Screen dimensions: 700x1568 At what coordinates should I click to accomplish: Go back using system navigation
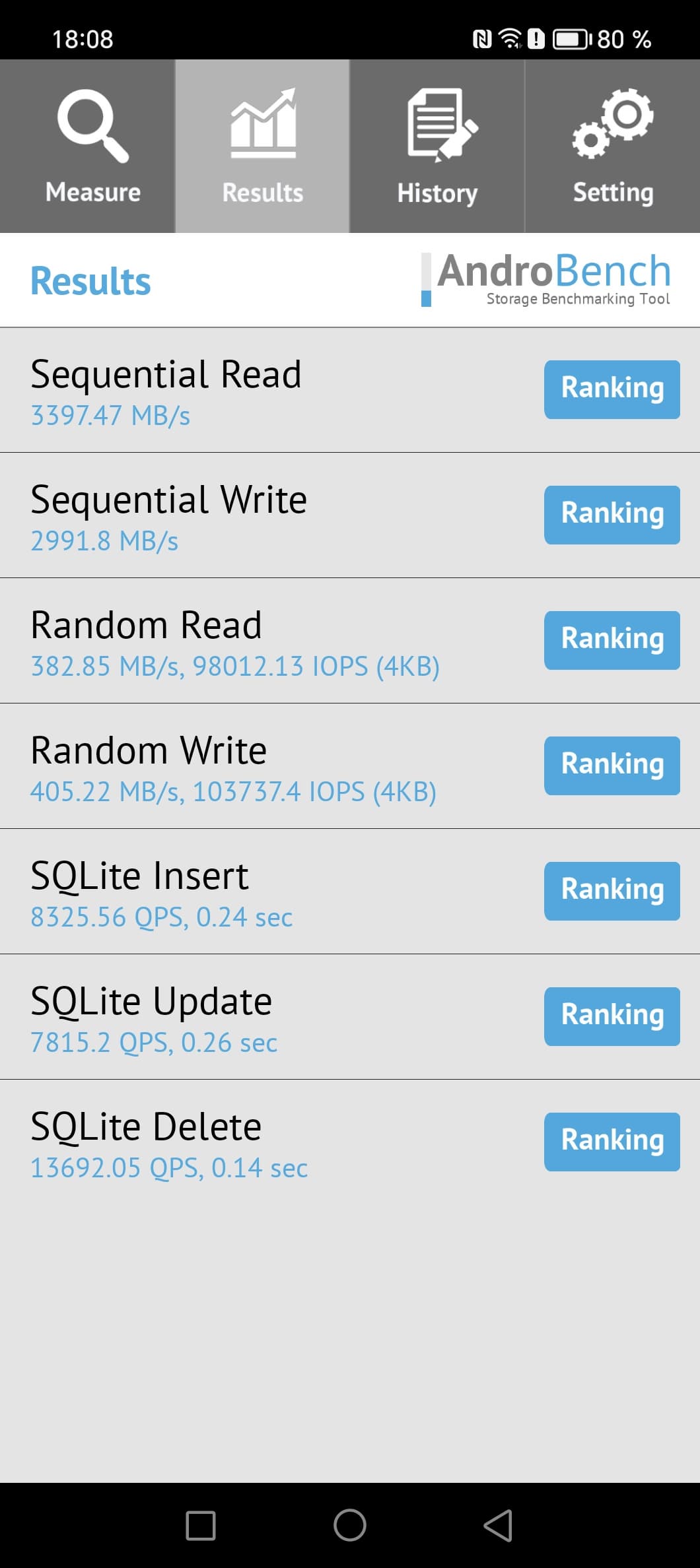pos(498,1525)
